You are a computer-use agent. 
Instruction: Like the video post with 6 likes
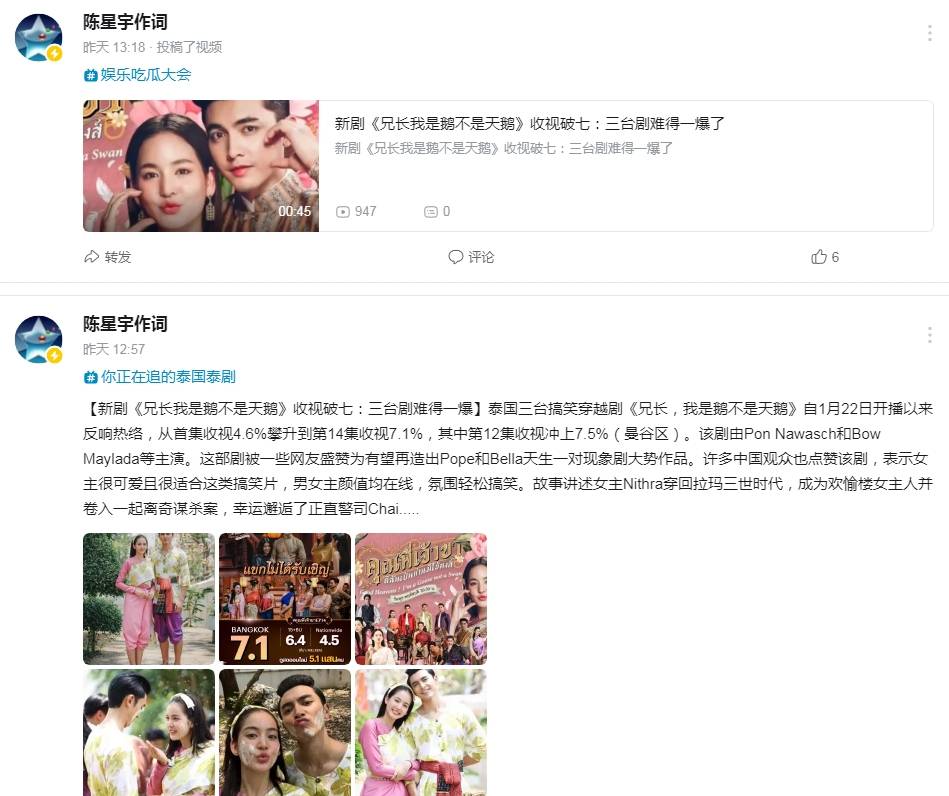[825, 257]
